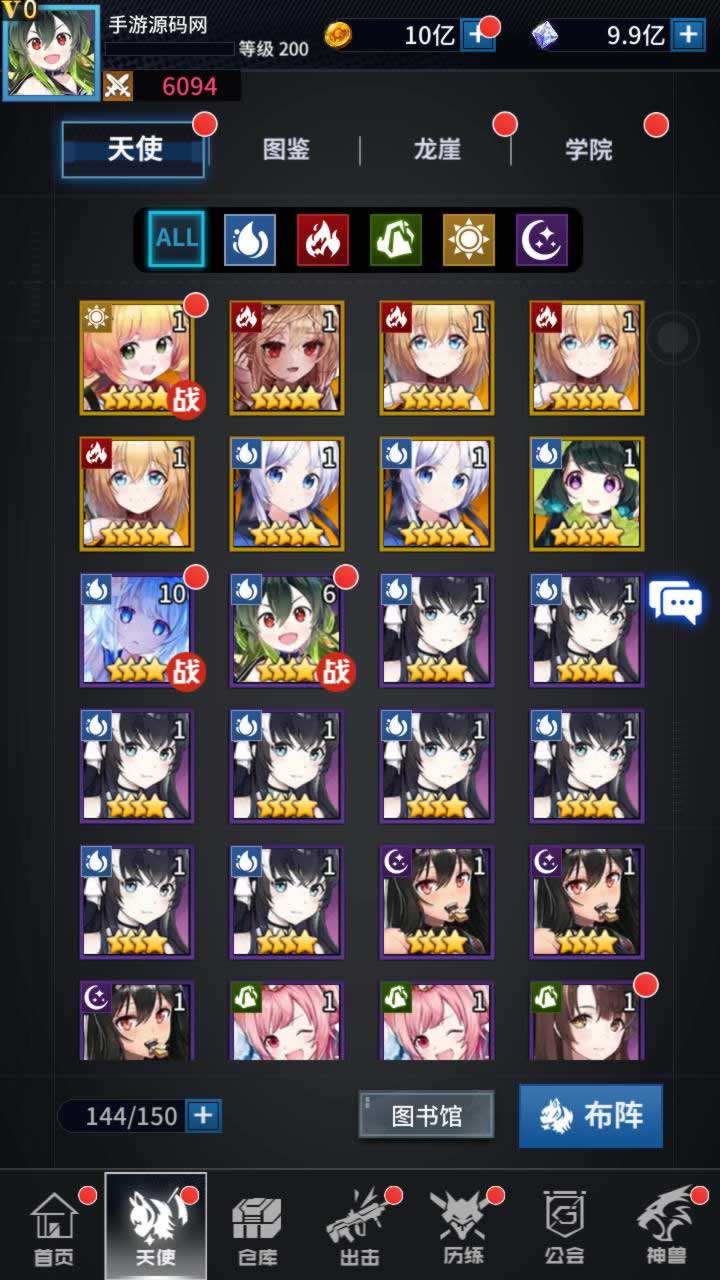Image resolution: width=720 pixels, height=1280 pixels.
Task: Open the chat bubble icon
Action: coord(675,603)
